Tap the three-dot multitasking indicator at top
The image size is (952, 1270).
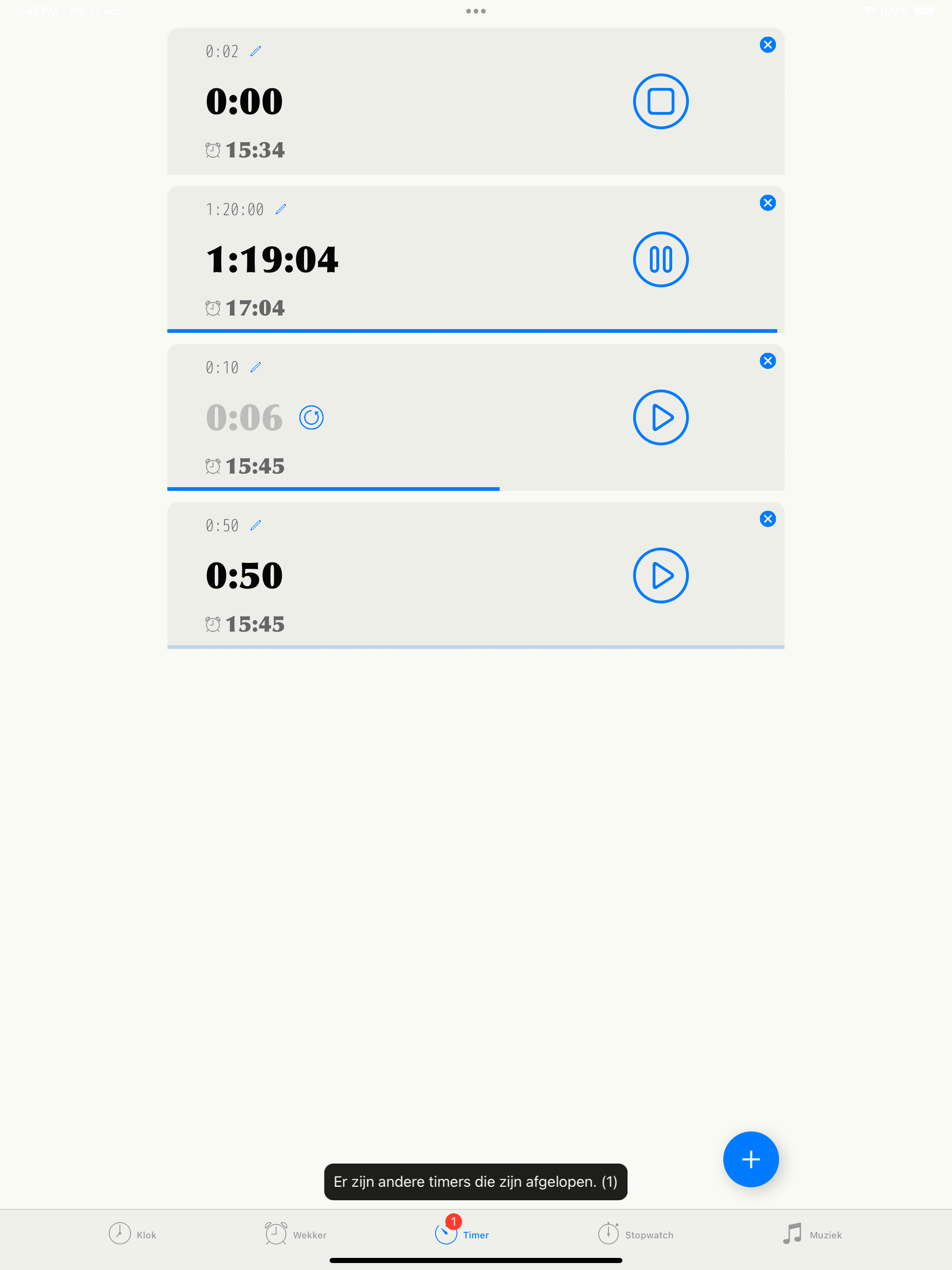[x=476, y=10]
